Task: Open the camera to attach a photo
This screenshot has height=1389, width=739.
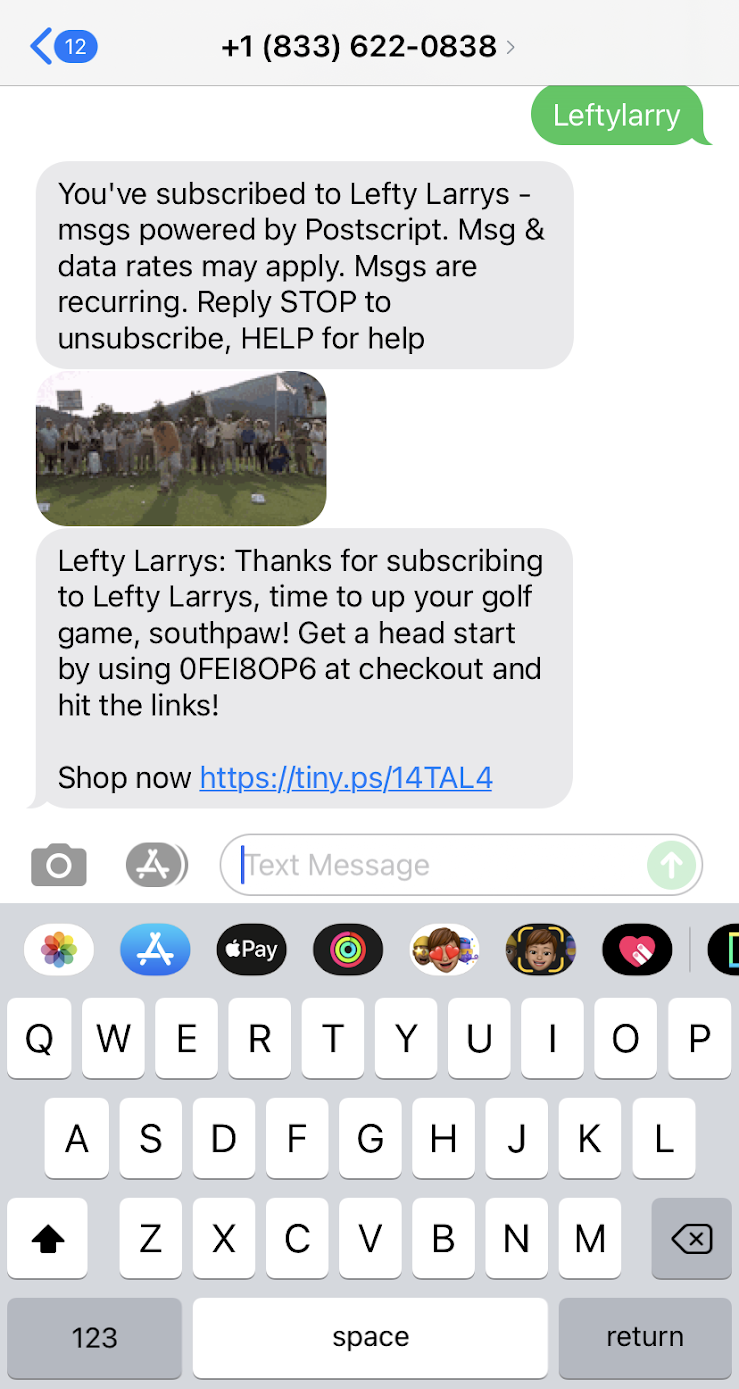Action: click(59, 865)
